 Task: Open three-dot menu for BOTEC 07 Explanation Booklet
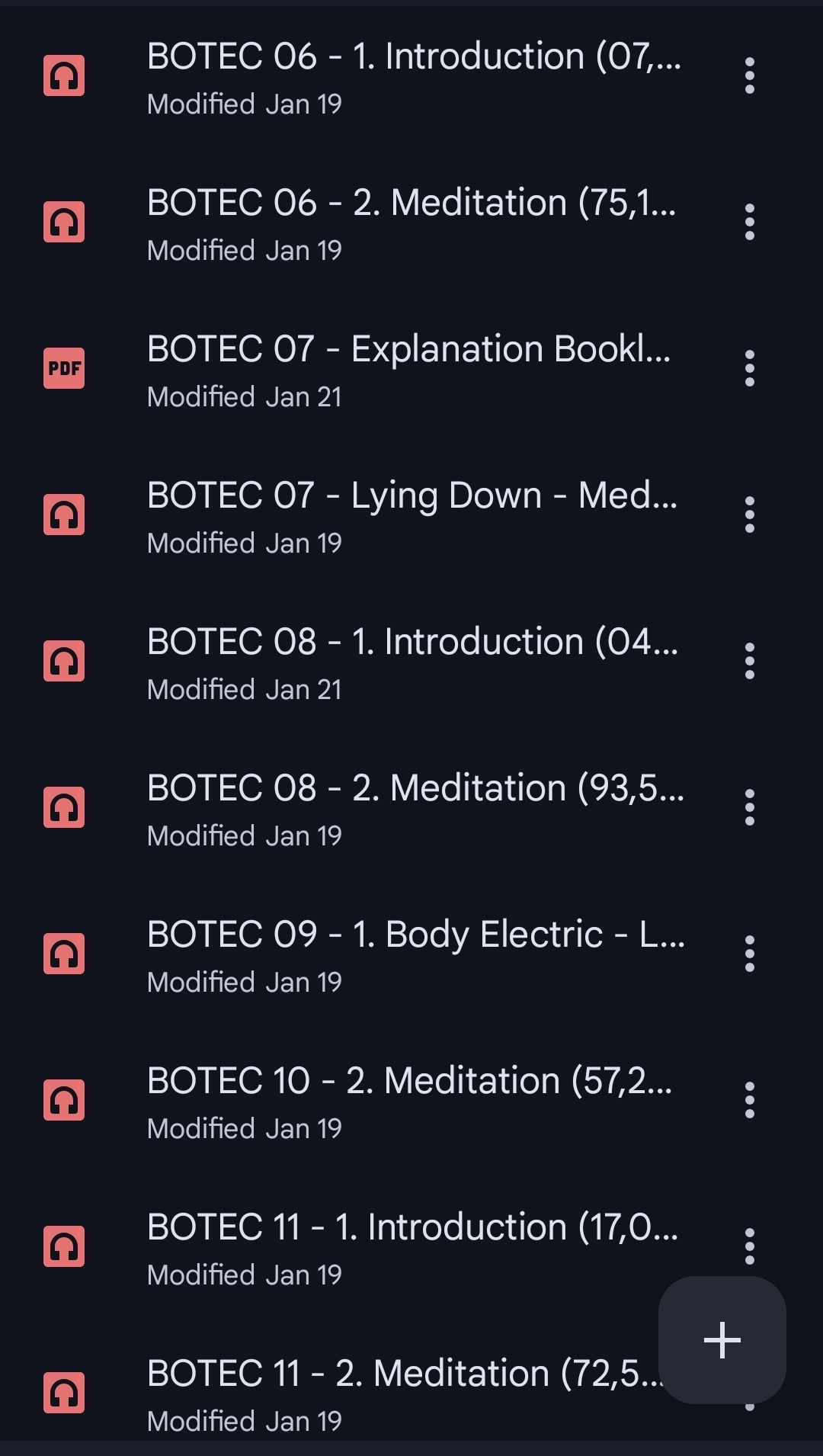pyautogui.click(x=750, y=369)
